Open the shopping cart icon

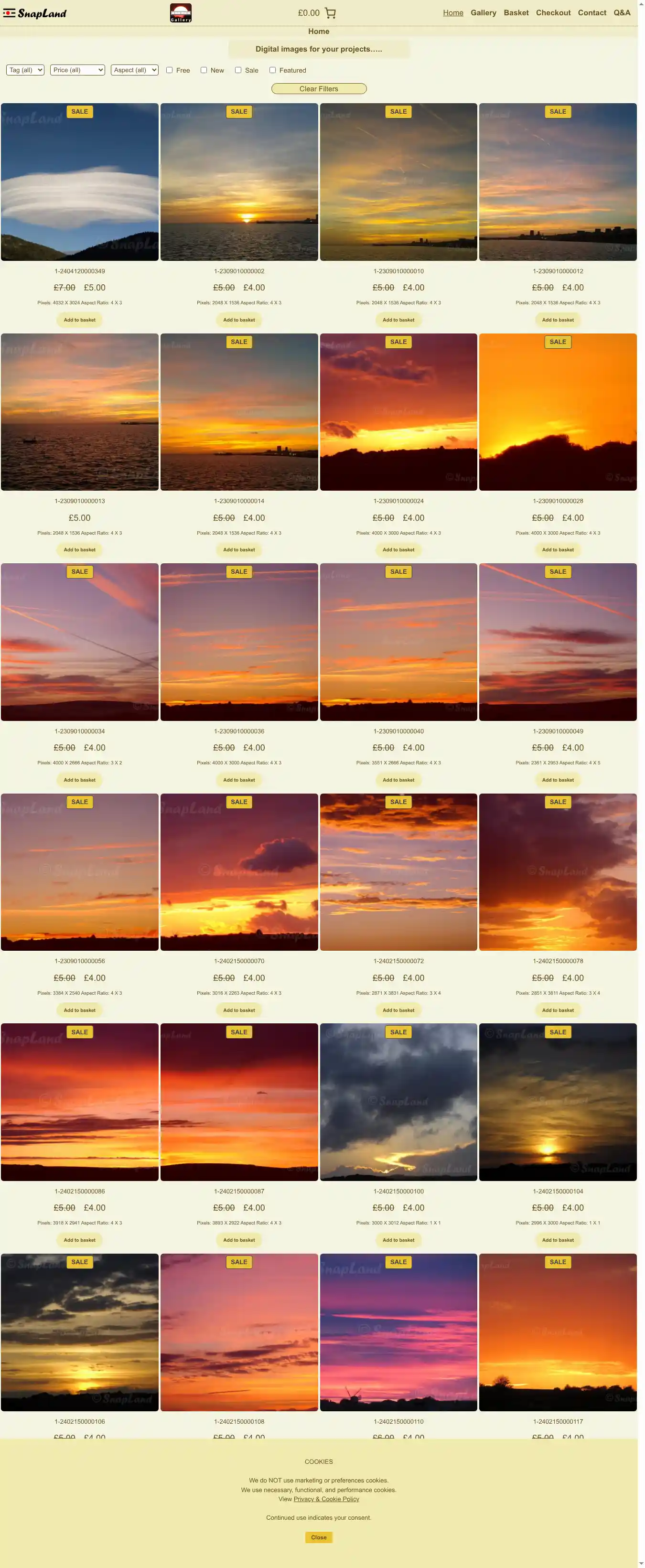[x=331, y=13]
